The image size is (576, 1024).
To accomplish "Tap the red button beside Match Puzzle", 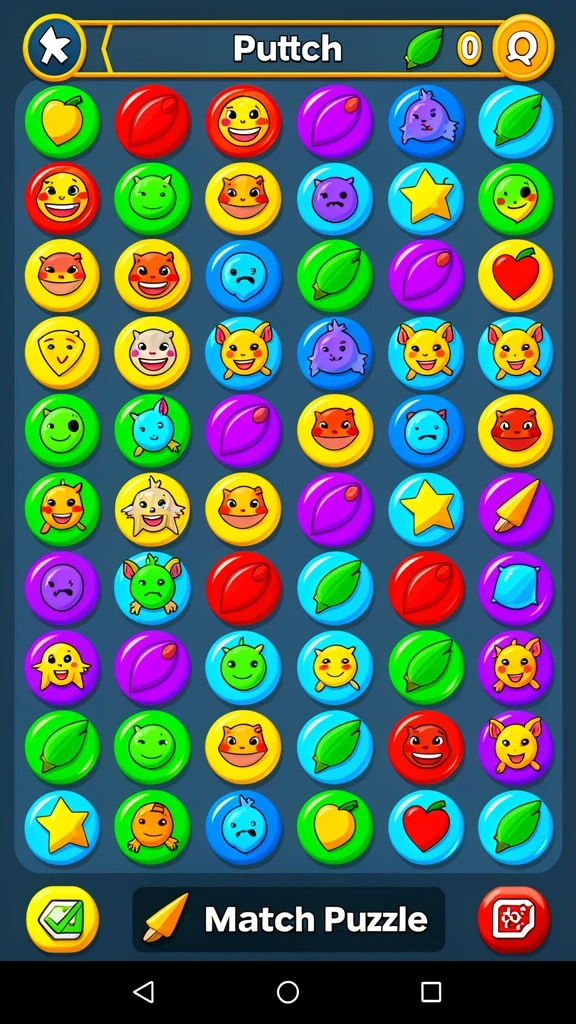I will pyautogui.click(x=513, y=919).
